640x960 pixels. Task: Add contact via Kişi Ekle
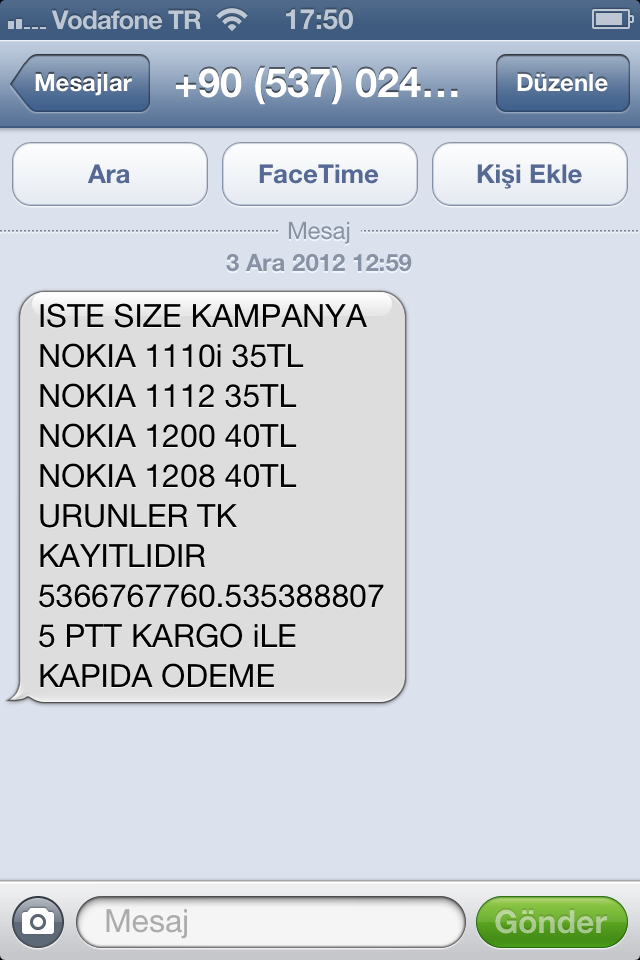529,174
